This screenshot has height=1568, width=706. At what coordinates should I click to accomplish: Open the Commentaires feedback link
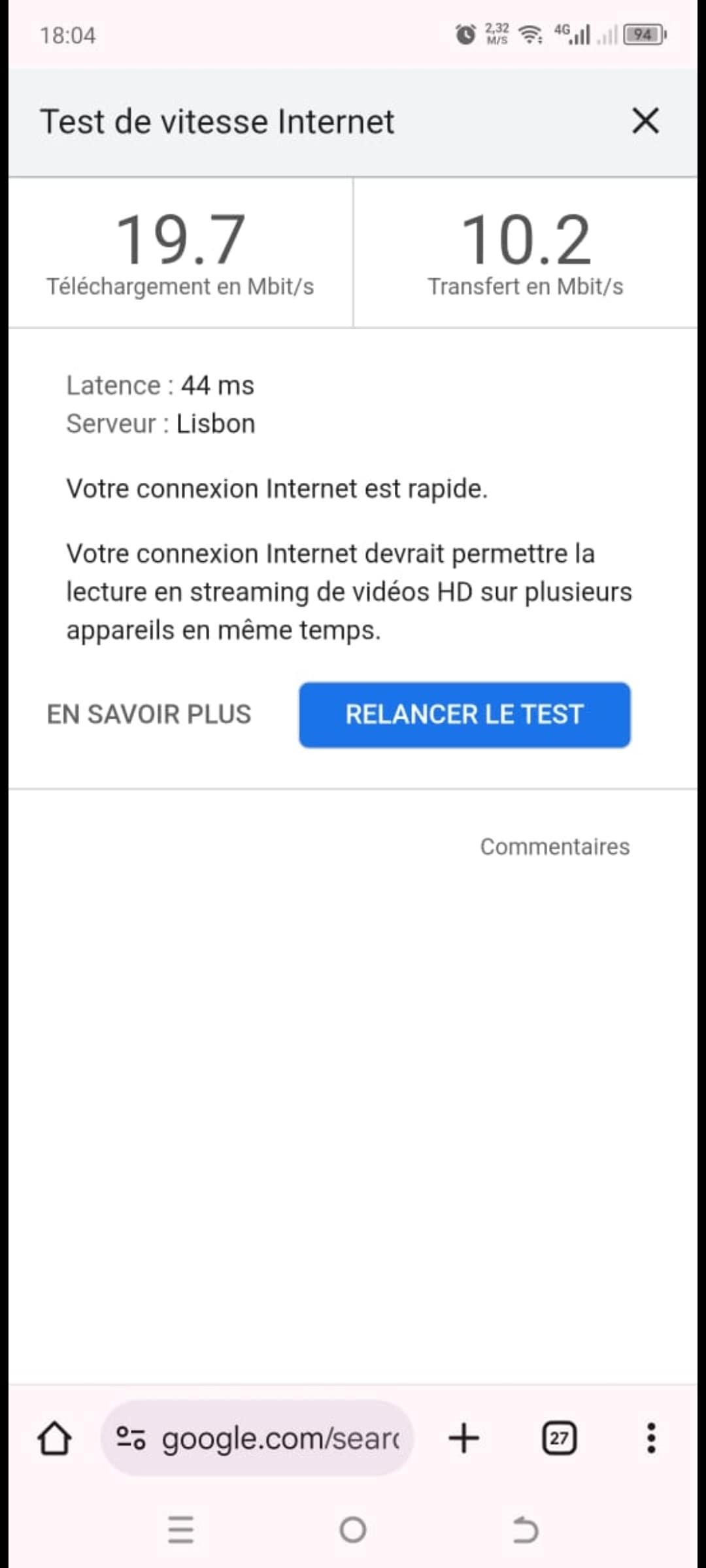tap(554, 847)
